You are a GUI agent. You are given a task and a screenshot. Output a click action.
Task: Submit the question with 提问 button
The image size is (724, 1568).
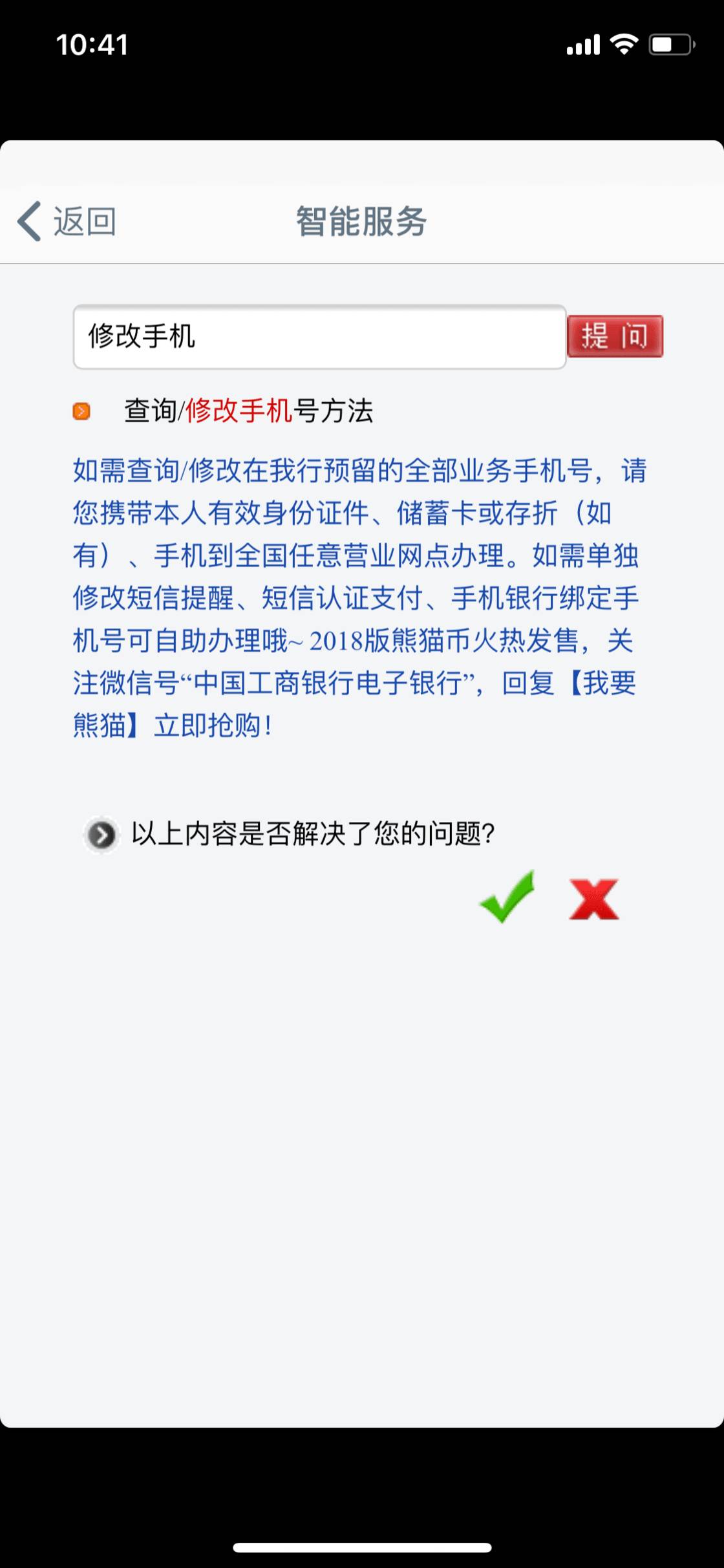click(x=615, y=336)
